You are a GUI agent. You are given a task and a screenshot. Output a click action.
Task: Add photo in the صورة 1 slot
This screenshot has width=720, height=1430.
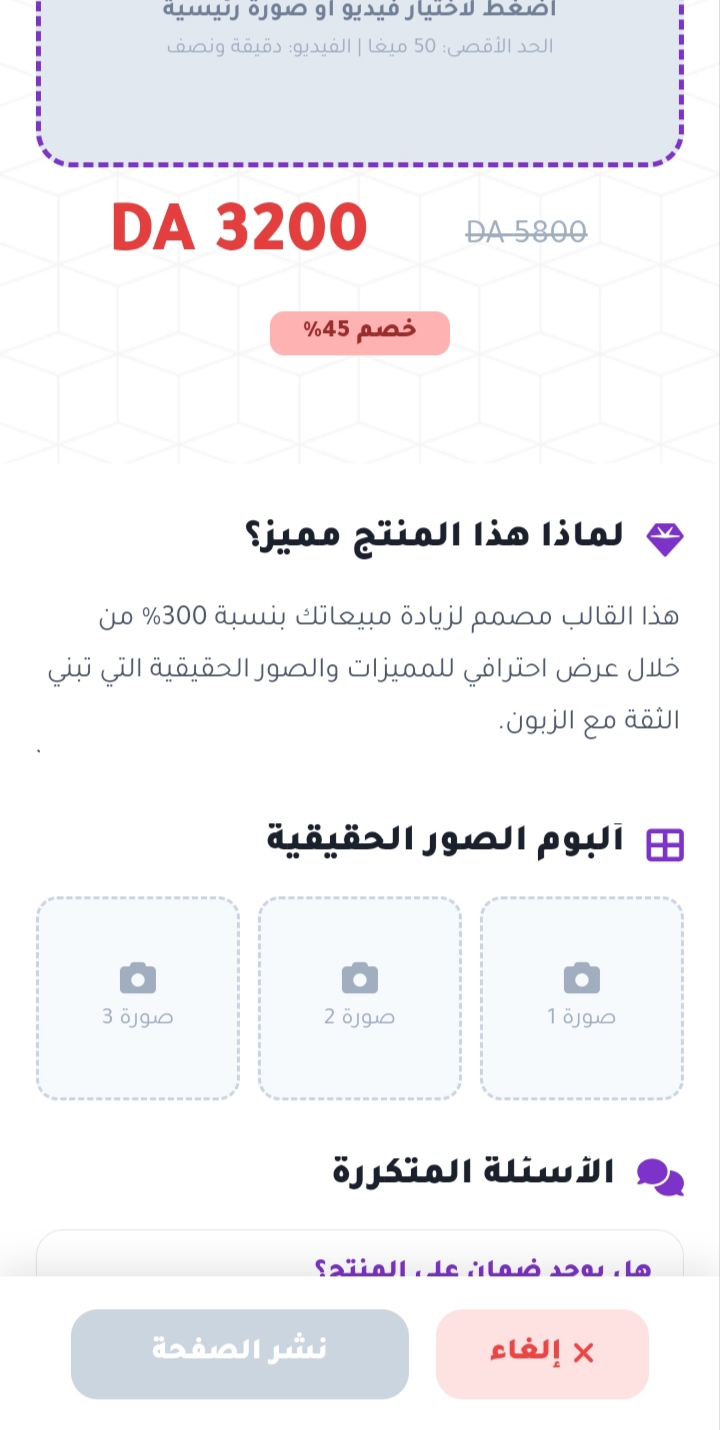point(582,998)
